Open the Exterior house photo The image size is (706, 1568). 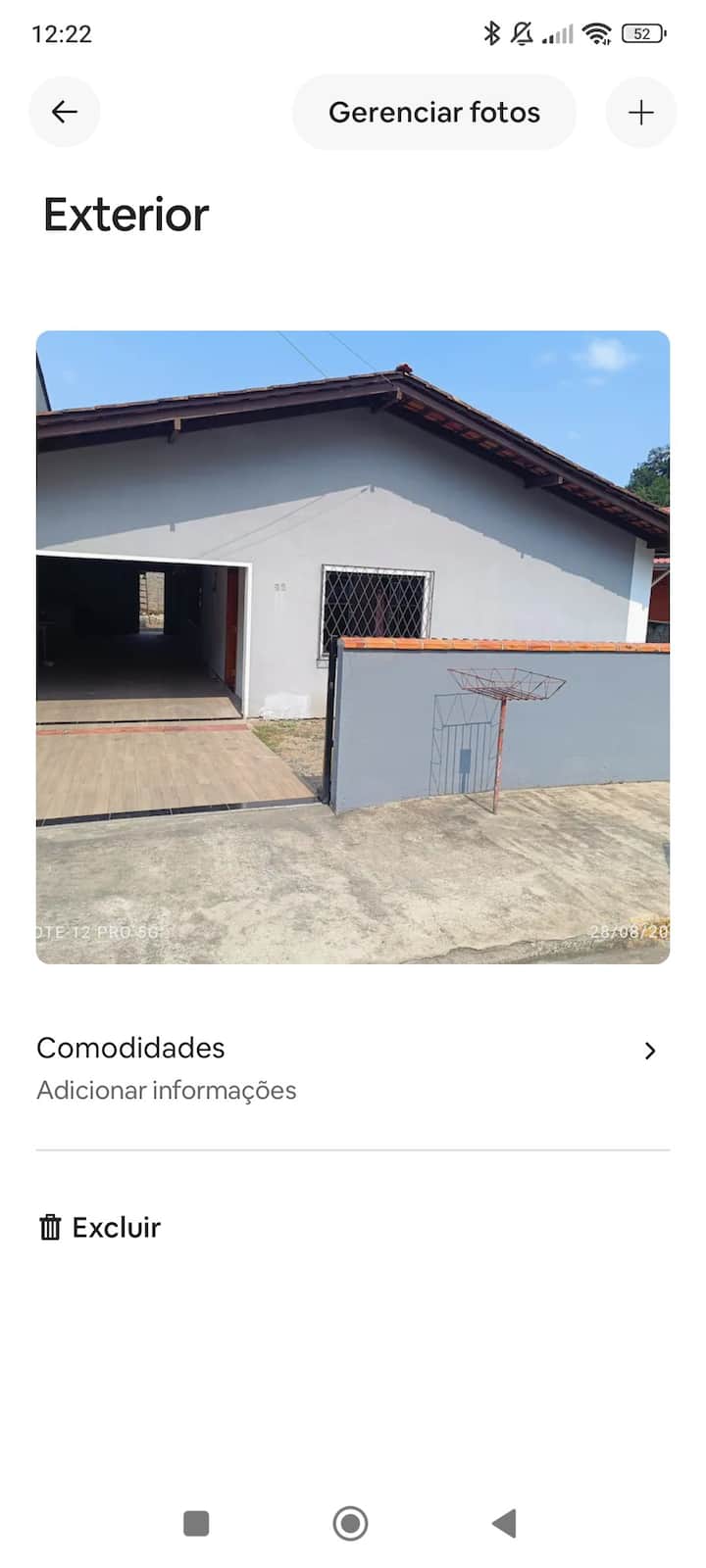tap(353, 647)
